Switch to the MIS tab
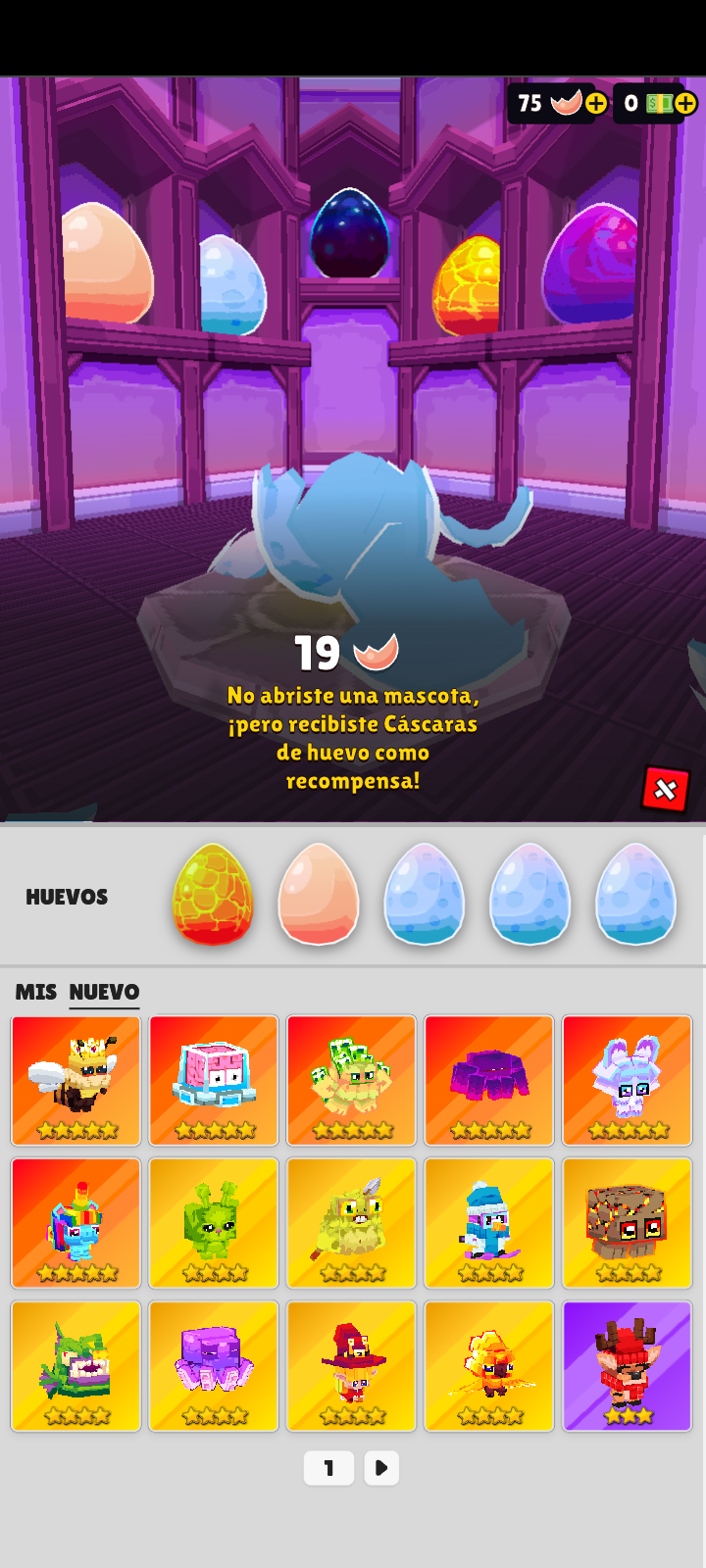The height and width of the screenshot is (1568, 706). [36, 992]
